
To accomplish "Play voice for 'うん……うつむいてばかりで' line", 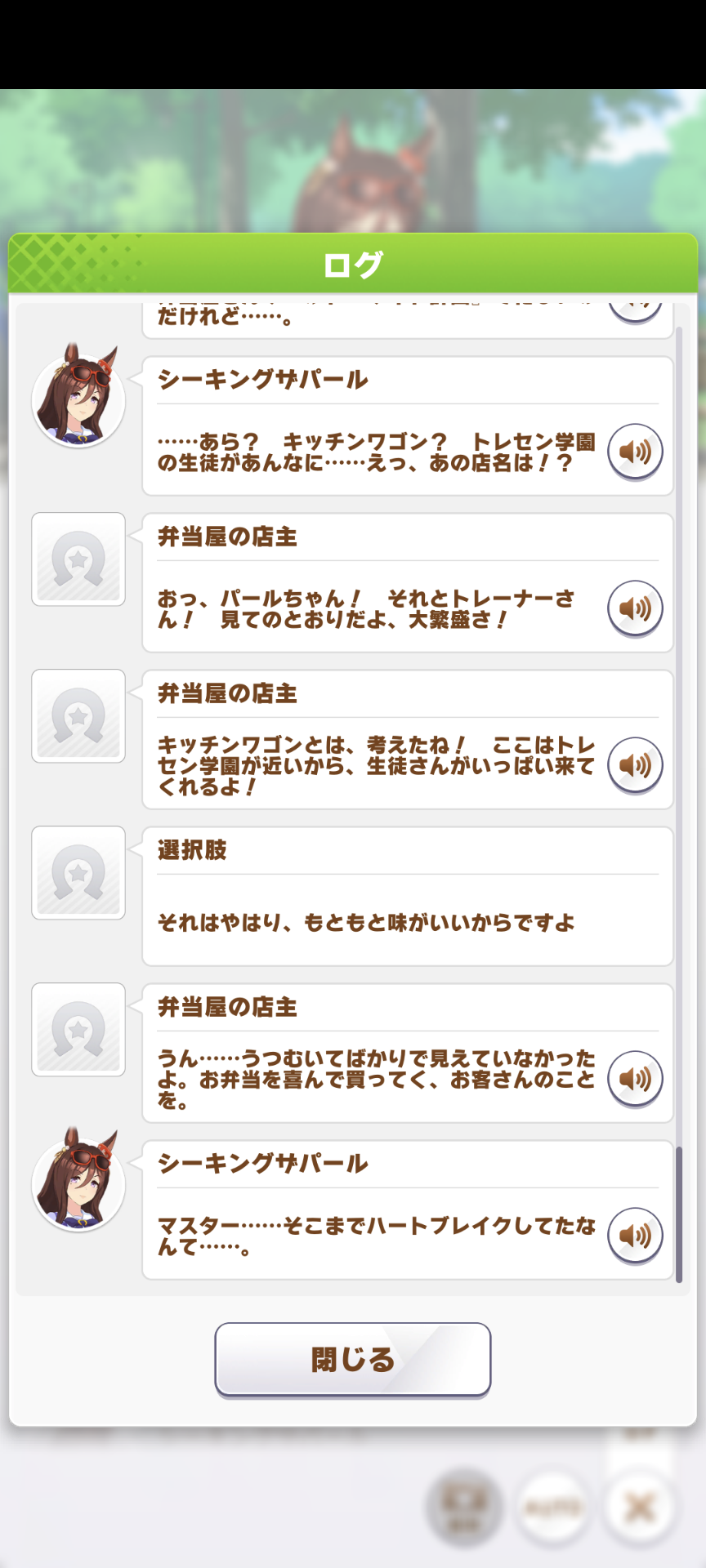I will coord(635,1079).
